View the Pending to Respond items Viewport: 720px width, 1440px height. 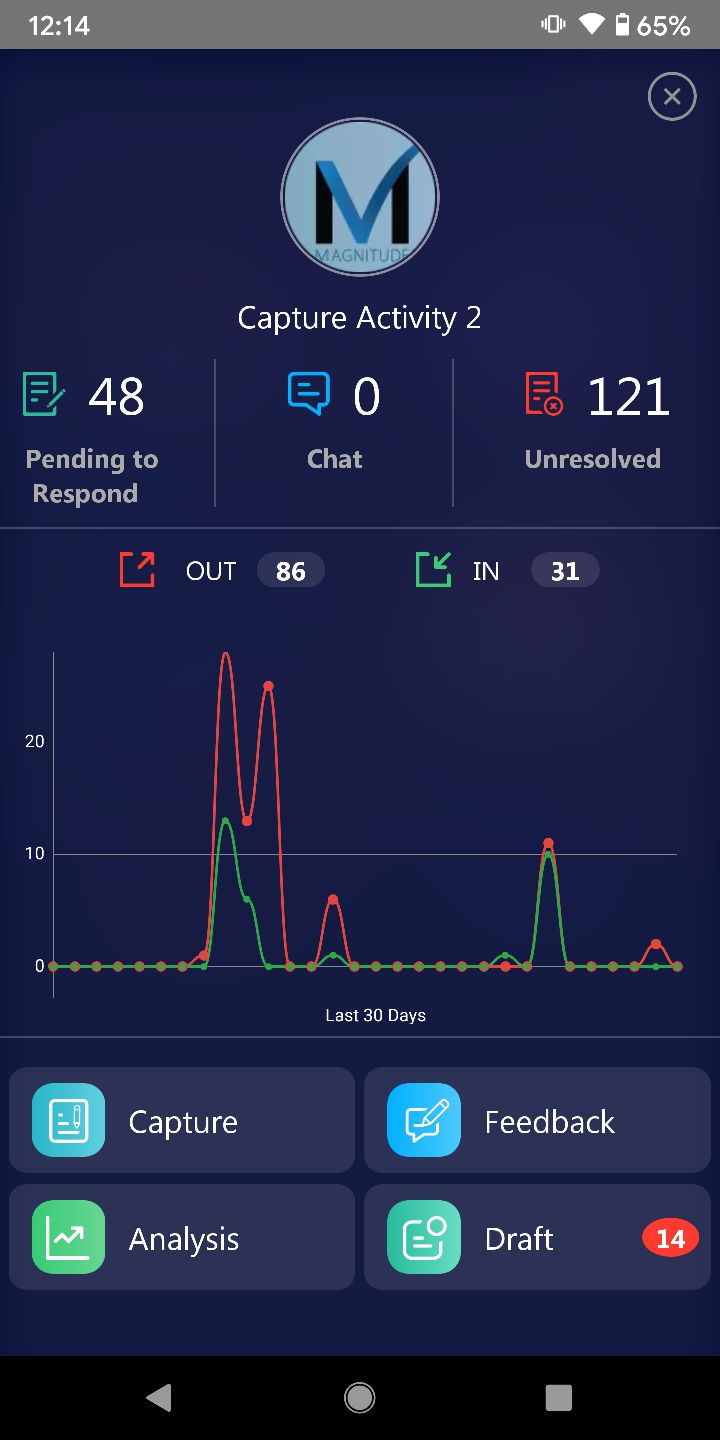(92, 435)
